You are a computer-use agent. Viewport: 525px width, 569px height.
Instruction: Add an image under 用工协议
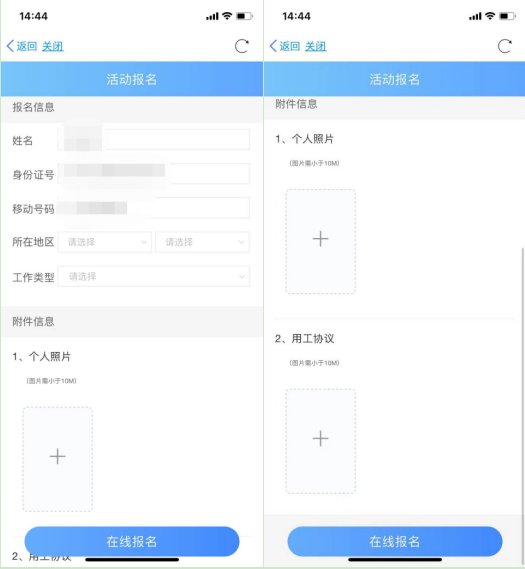320,441
